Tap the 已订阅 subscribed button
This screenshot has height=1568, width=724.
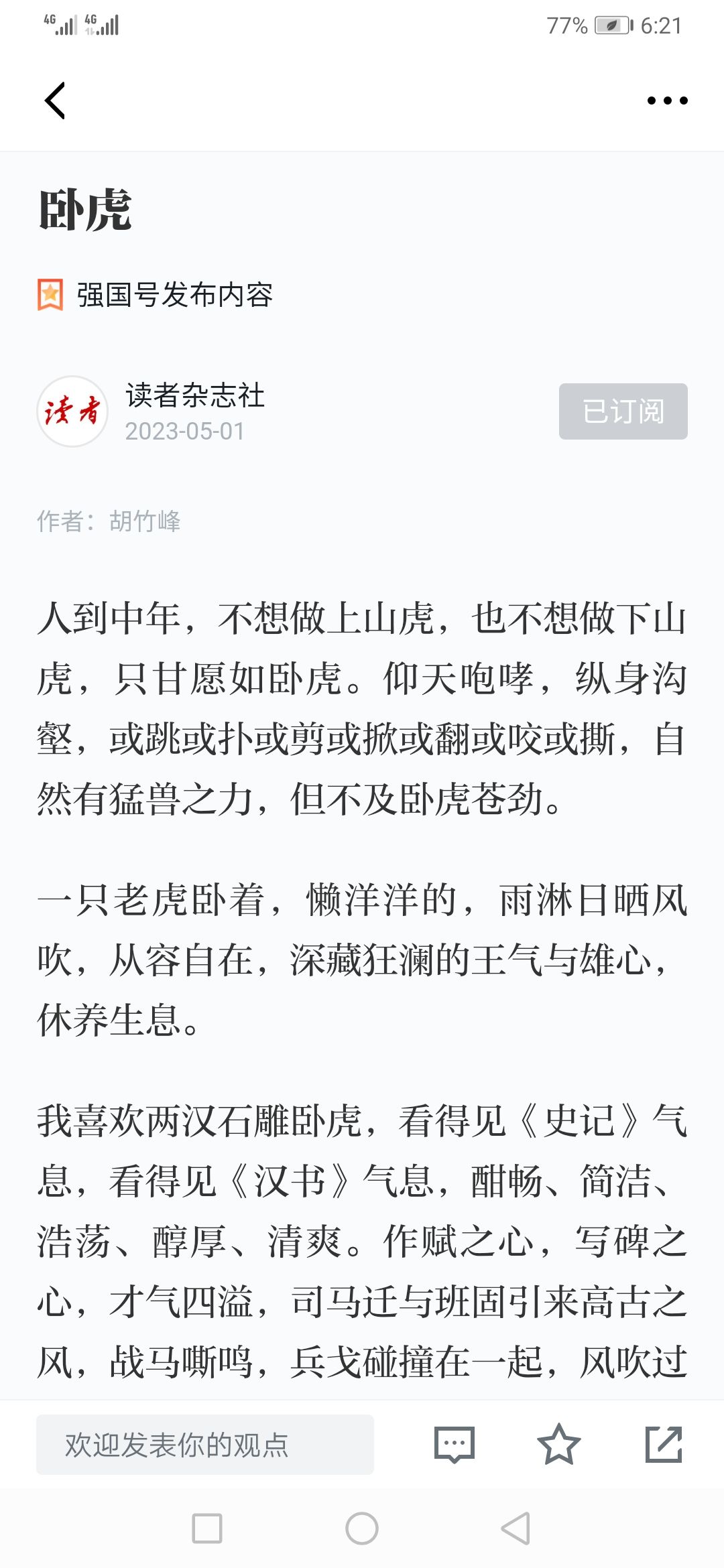(623, 411)
